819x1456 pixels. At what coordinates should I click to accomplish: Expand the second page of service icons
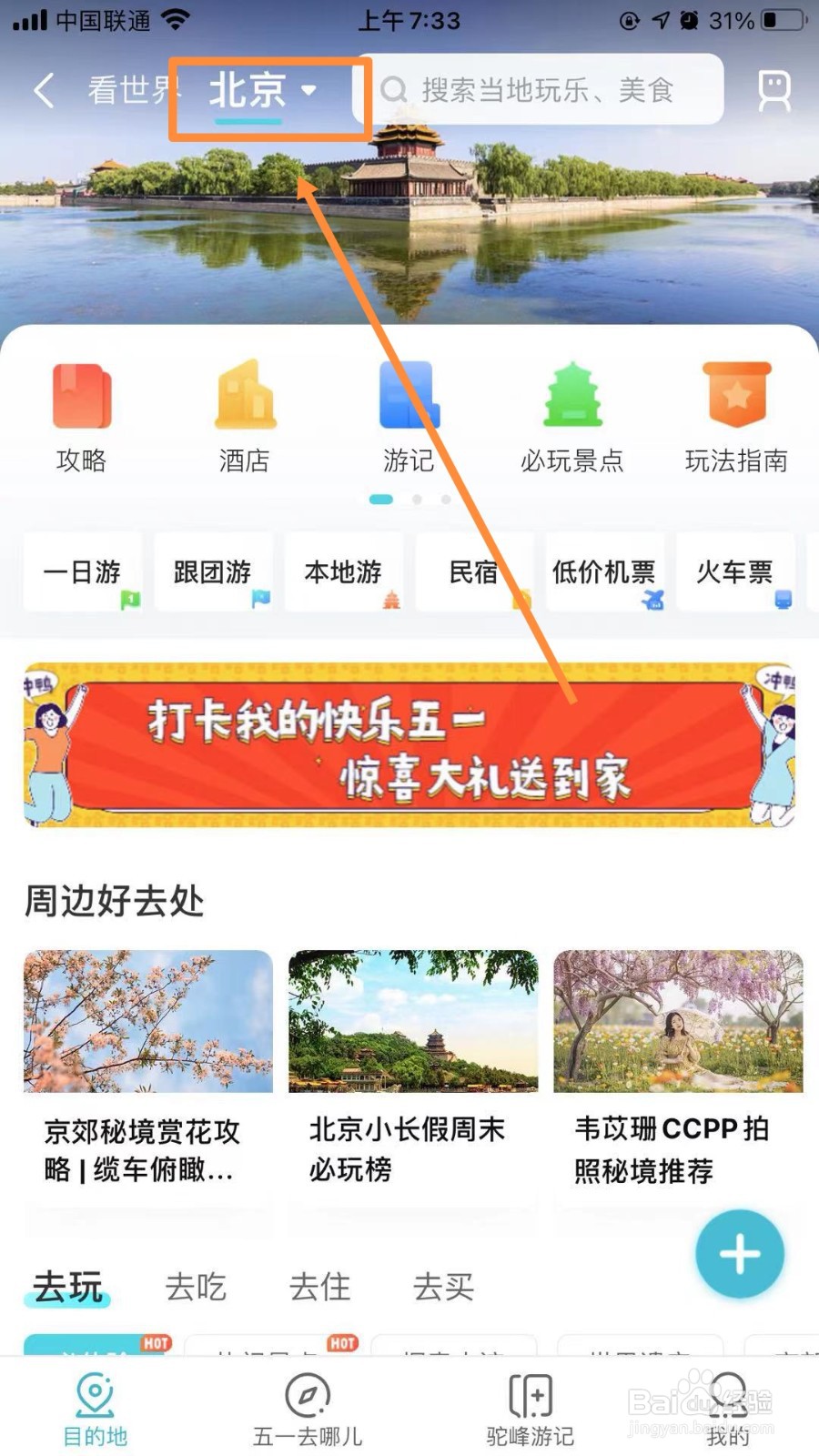click(417, 500)
